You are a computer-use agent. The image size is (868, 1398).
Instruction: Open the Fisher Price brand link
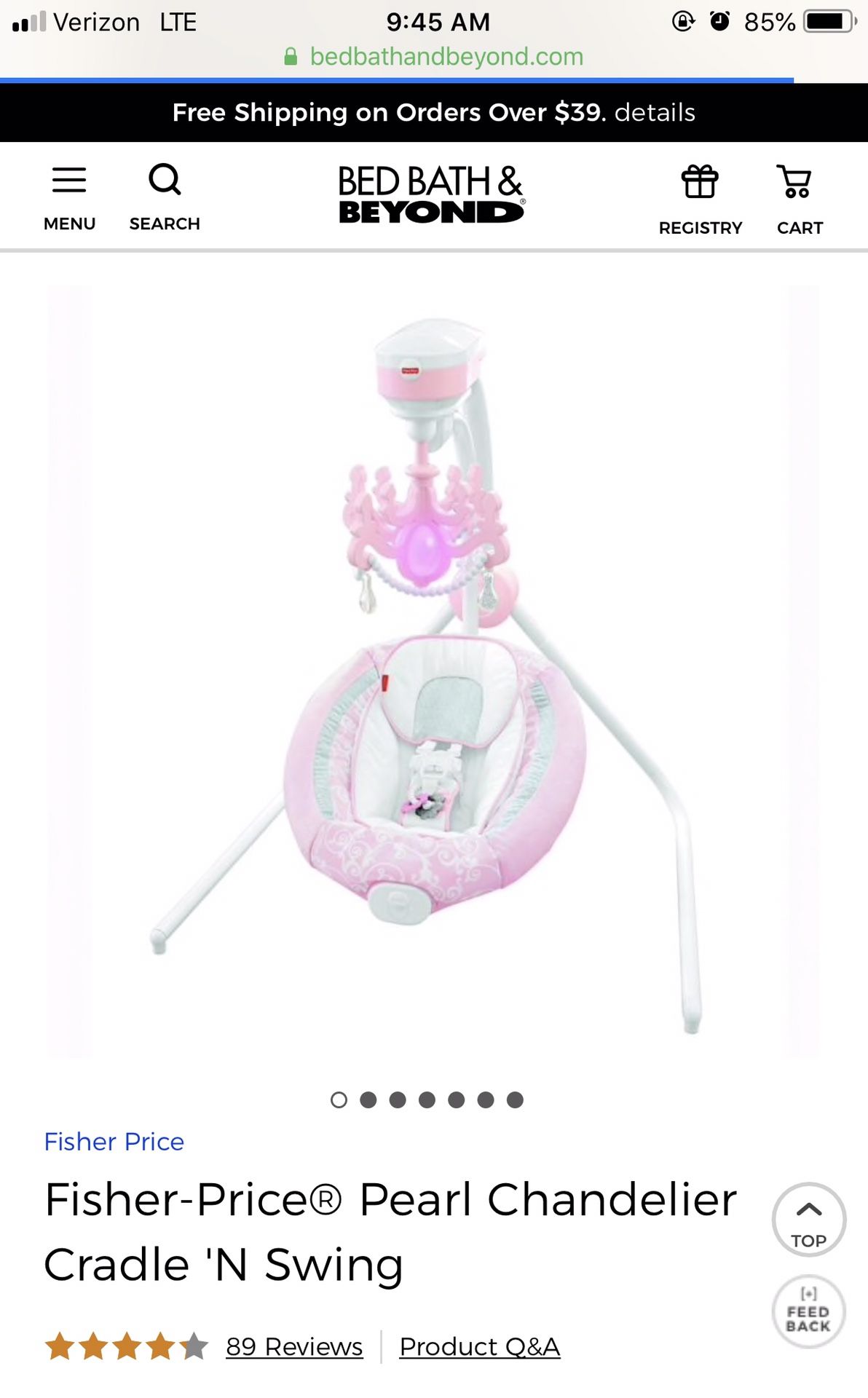pos(114,1141)
